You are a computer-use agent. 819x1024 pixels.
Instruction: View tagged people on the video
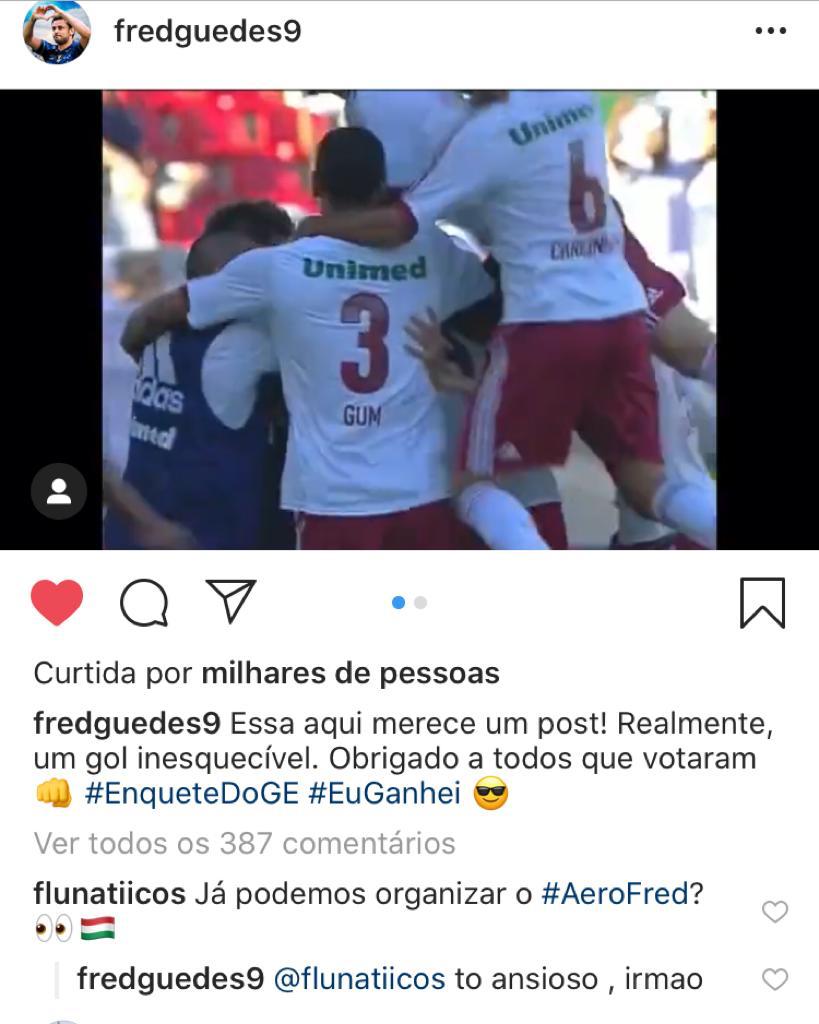pos(59,491)
